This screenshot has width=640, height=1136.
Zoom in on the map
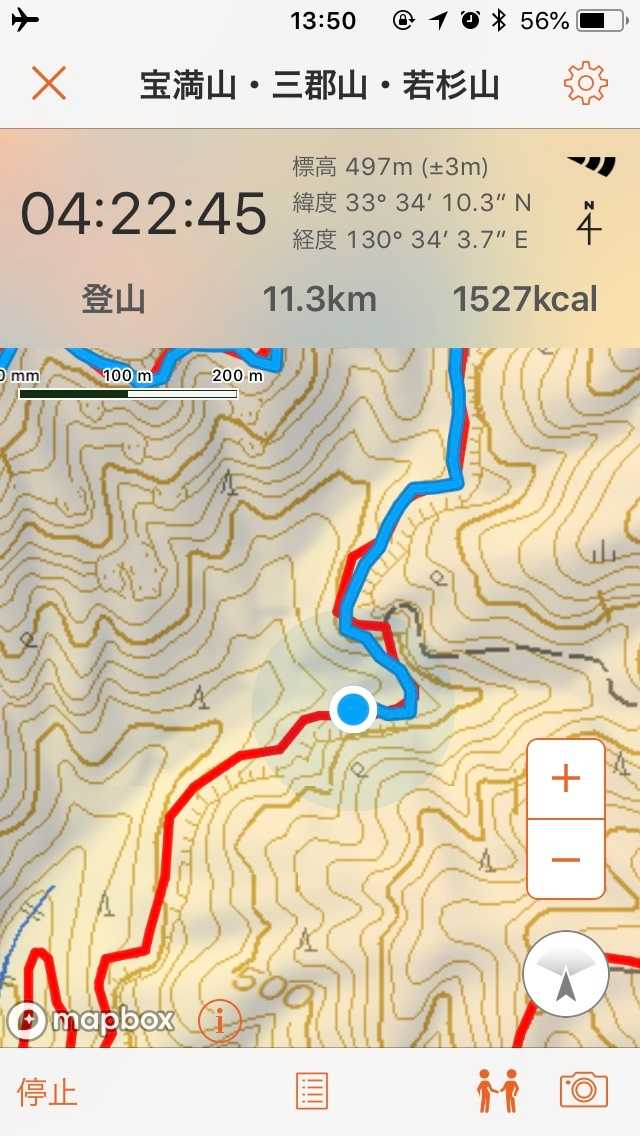pos(566,778)
